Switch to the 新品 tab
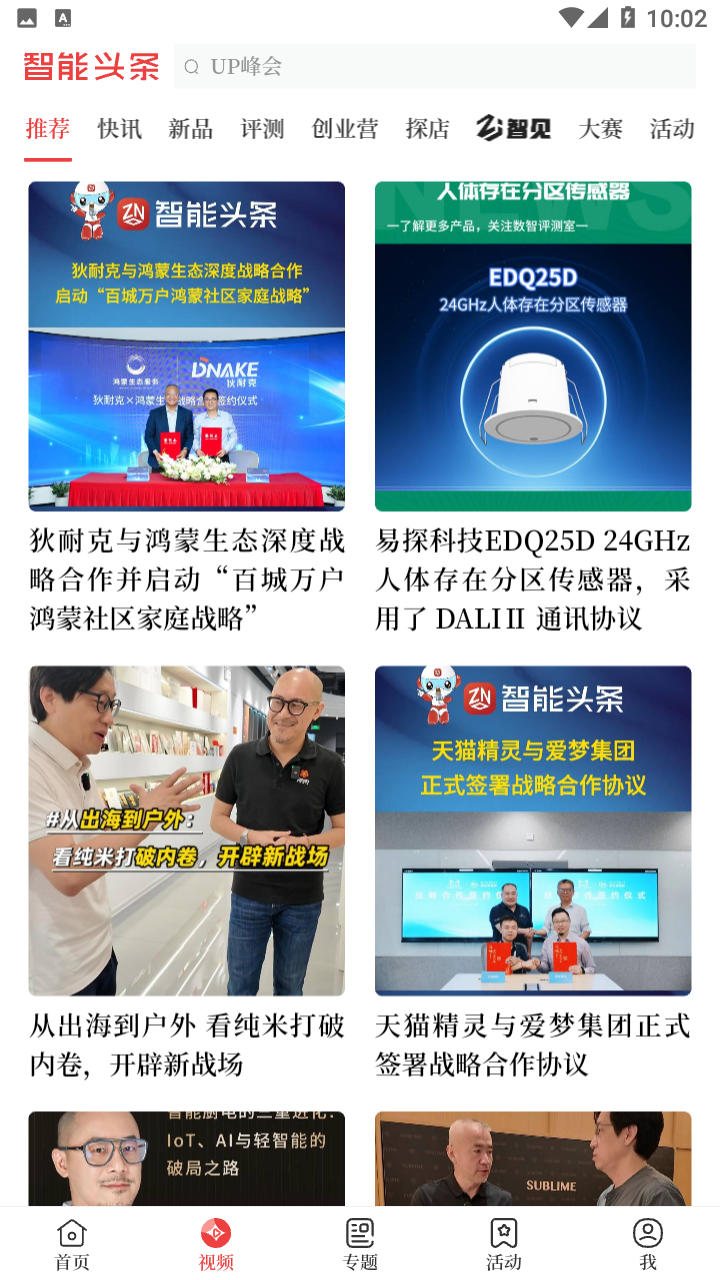Screen dimensions: 720x1280 point(191,129)
